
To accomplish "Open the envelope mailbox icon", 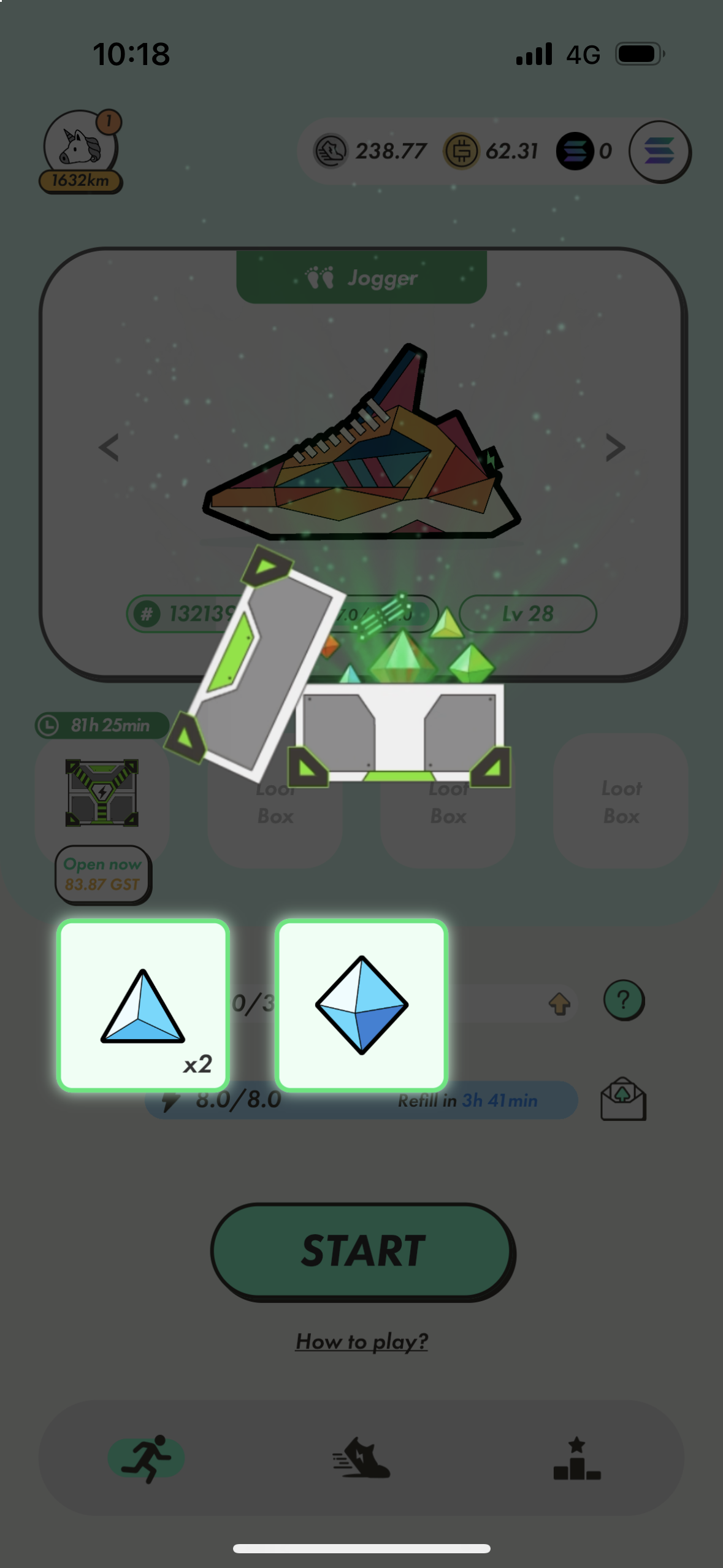I will click(x=622, y=1099).
